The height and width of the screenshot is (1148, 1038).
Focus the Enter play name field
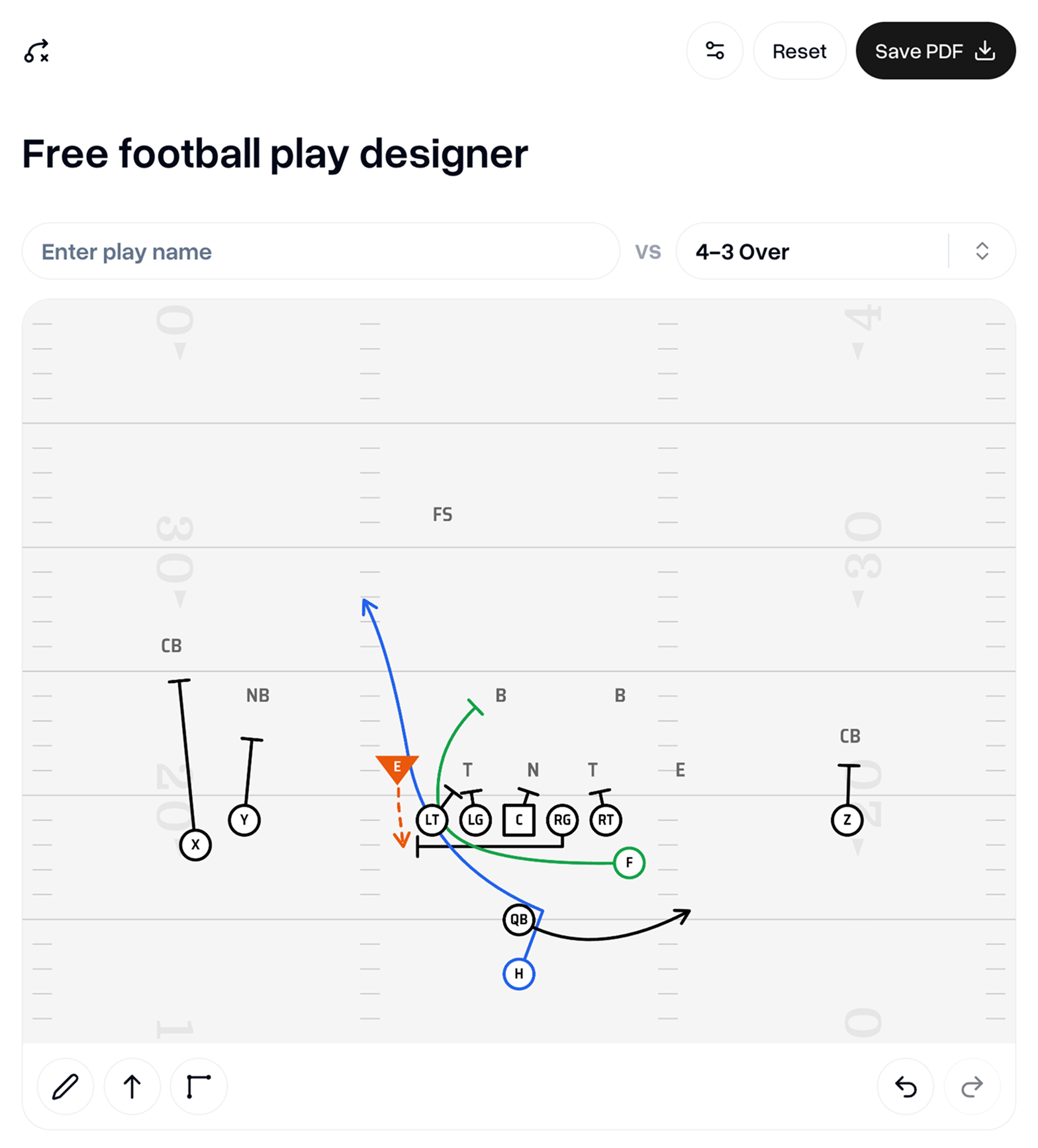pyautogui.click(x=320, y=252)
